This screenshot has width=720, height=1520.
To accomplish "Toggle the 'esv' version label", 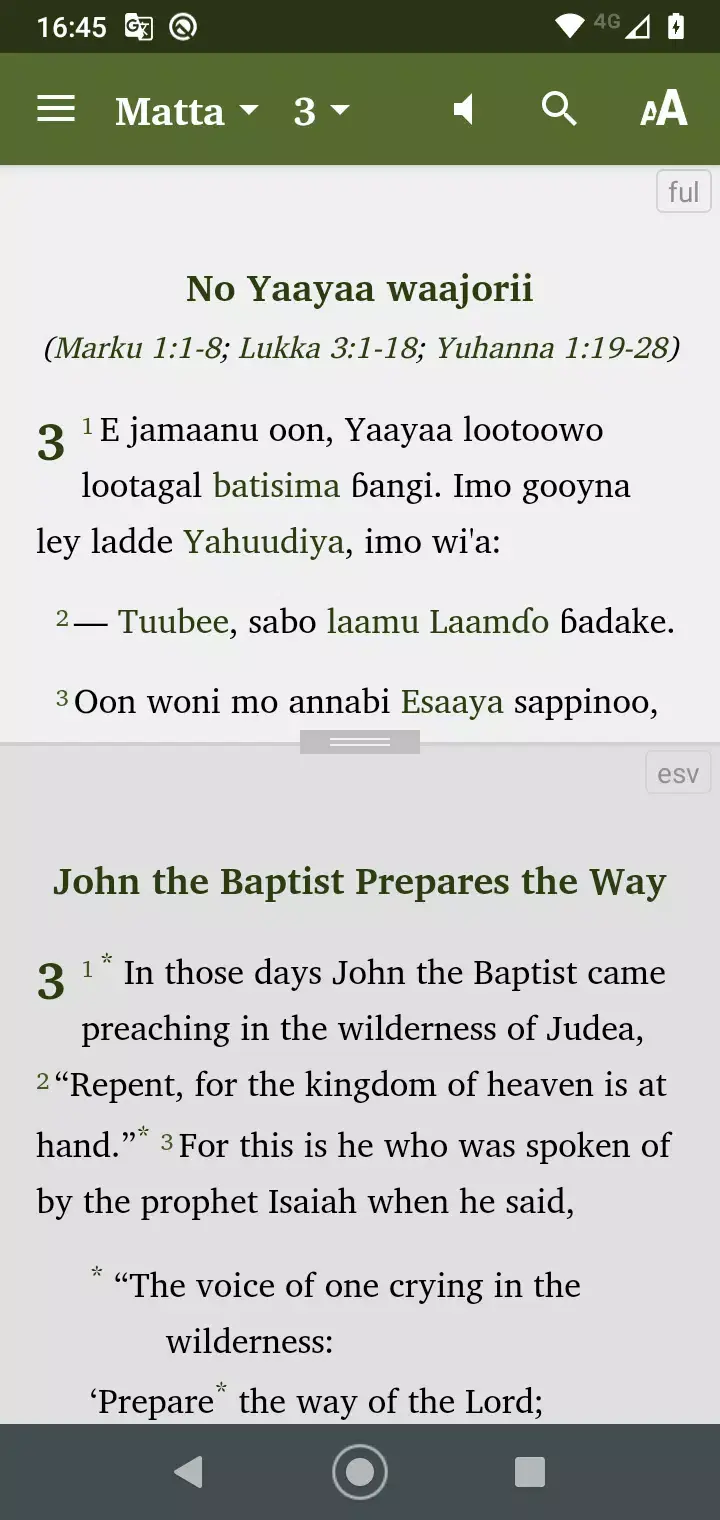I will tap(677, 772).
